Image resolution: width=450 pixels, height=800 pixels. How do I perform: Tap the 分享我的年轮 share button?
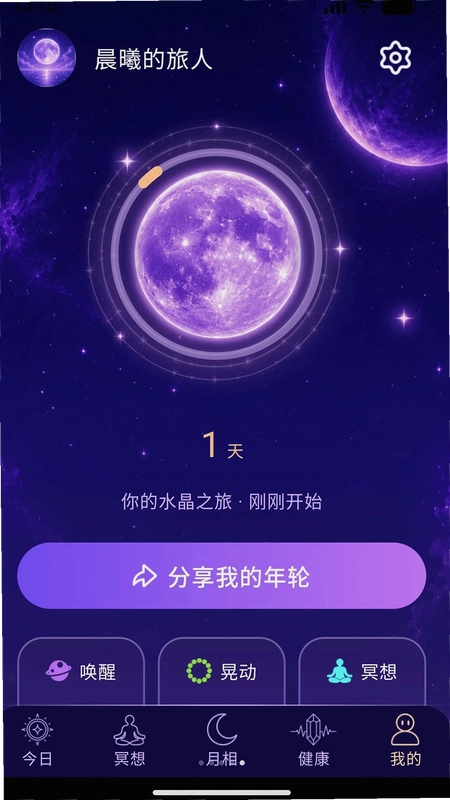click(221, 576)
